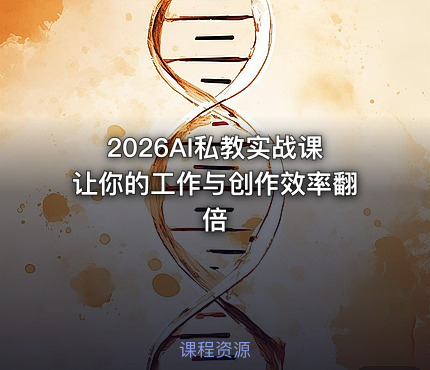
Task: Open the blue 课程资源 link
Action: (215, 350)
